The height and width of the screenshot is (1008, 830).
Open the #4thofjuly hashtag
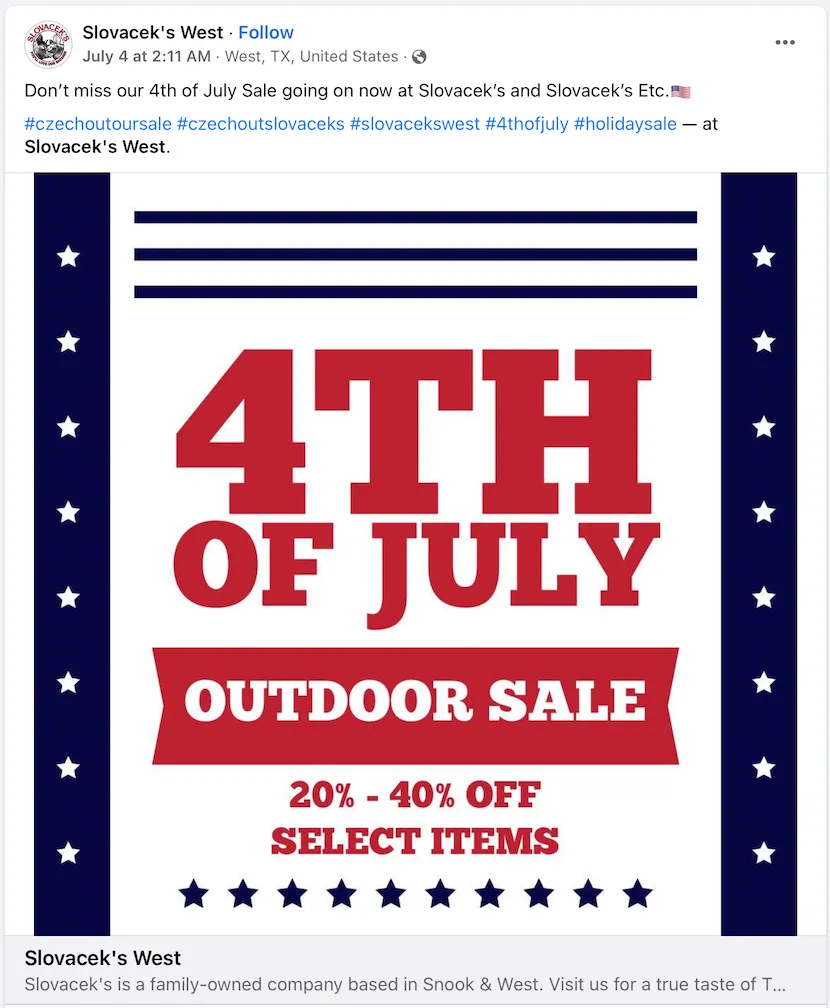526,124
